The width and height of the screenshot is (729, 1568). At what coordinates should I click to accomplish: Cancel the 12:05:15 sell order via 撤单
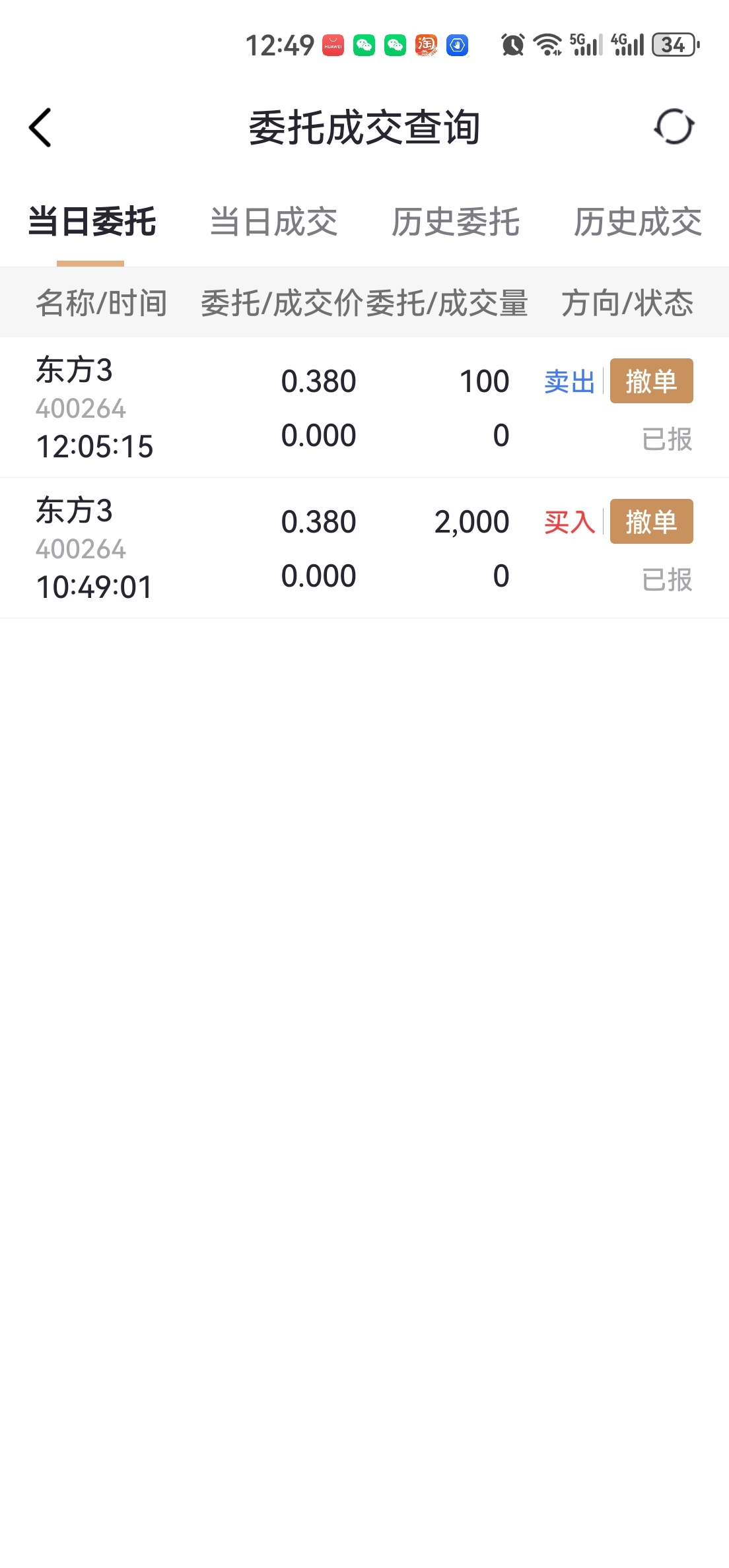click(x=652, y=381)
